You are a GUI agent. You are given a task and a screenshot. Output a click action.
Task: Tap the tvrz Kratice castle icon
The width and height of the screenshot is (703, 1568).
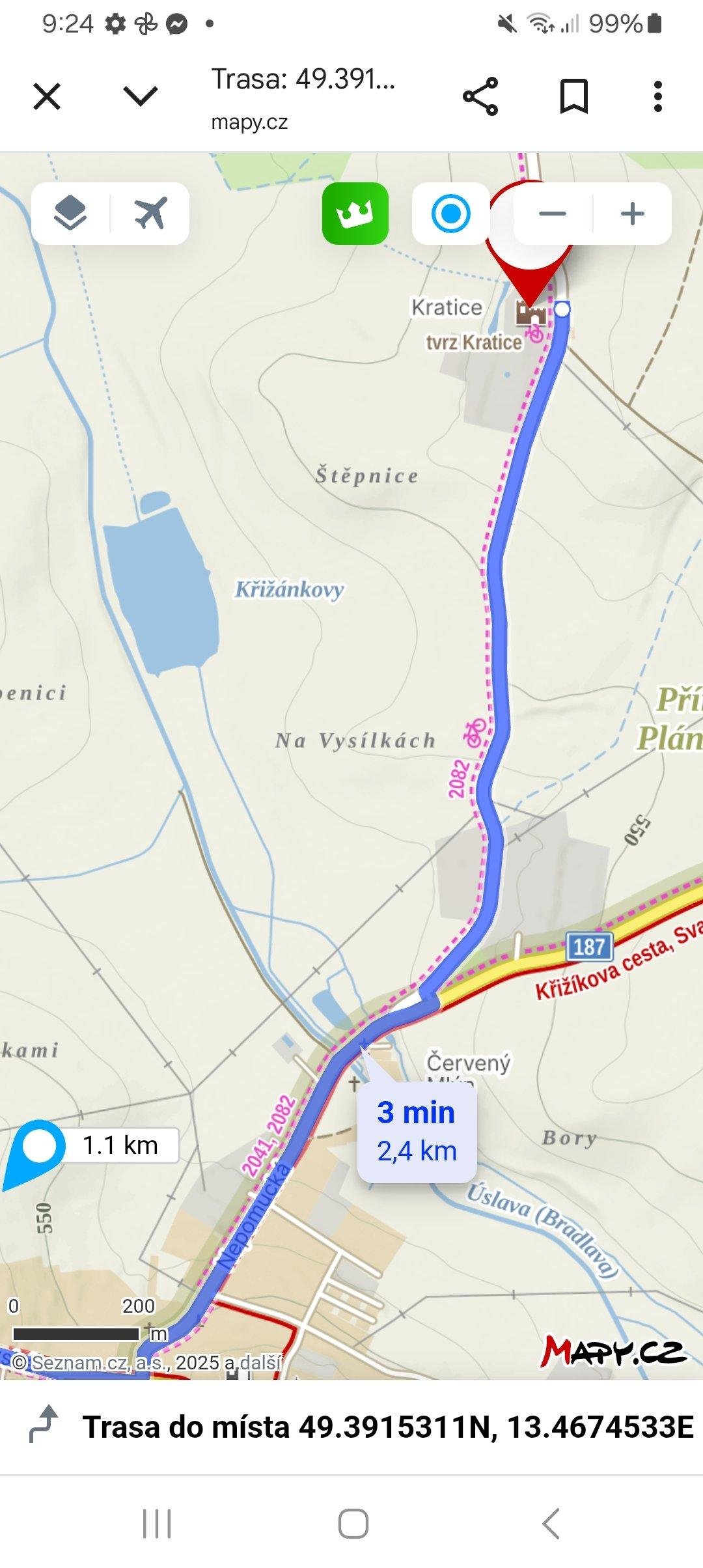[x=531, y=313]
